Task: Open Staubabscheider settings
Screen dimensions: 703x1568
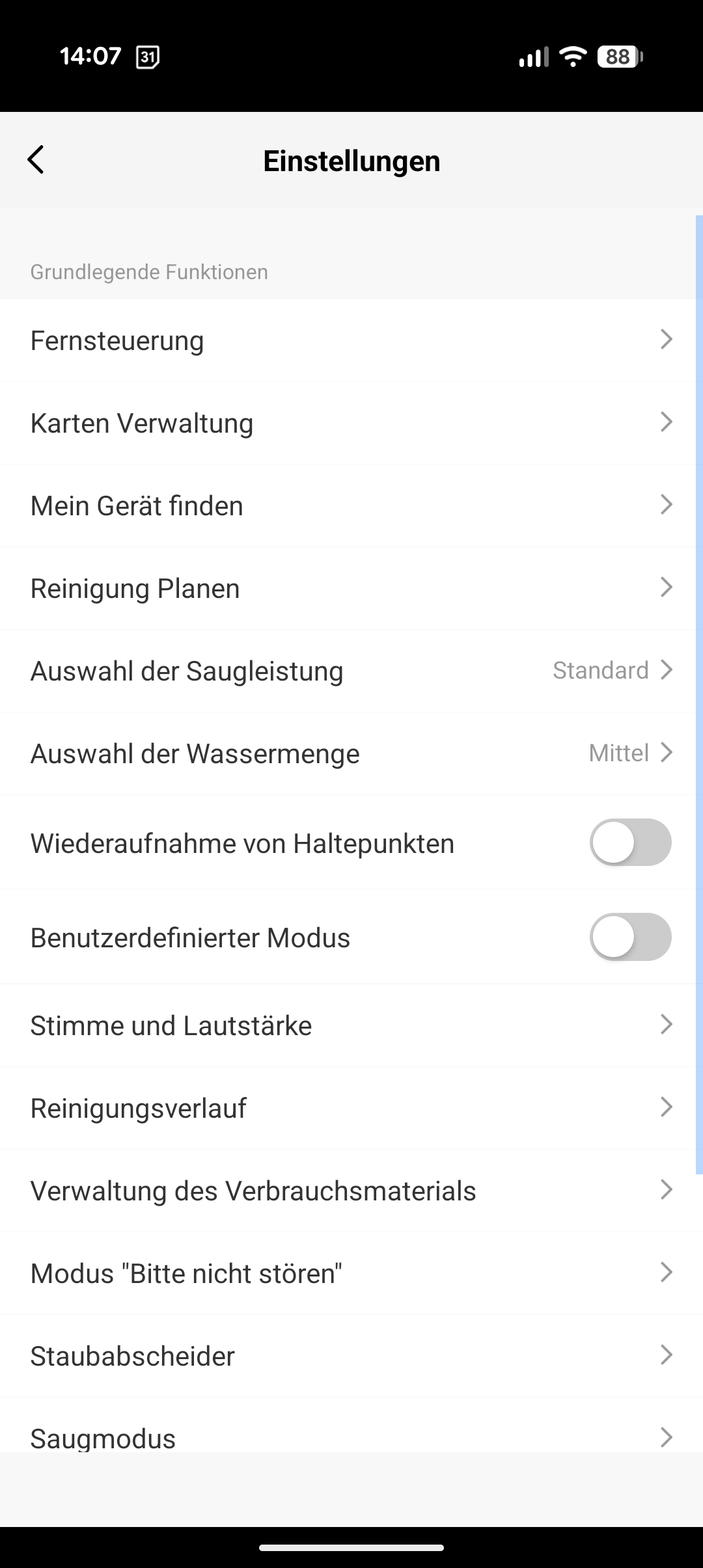Action: 351,1356
